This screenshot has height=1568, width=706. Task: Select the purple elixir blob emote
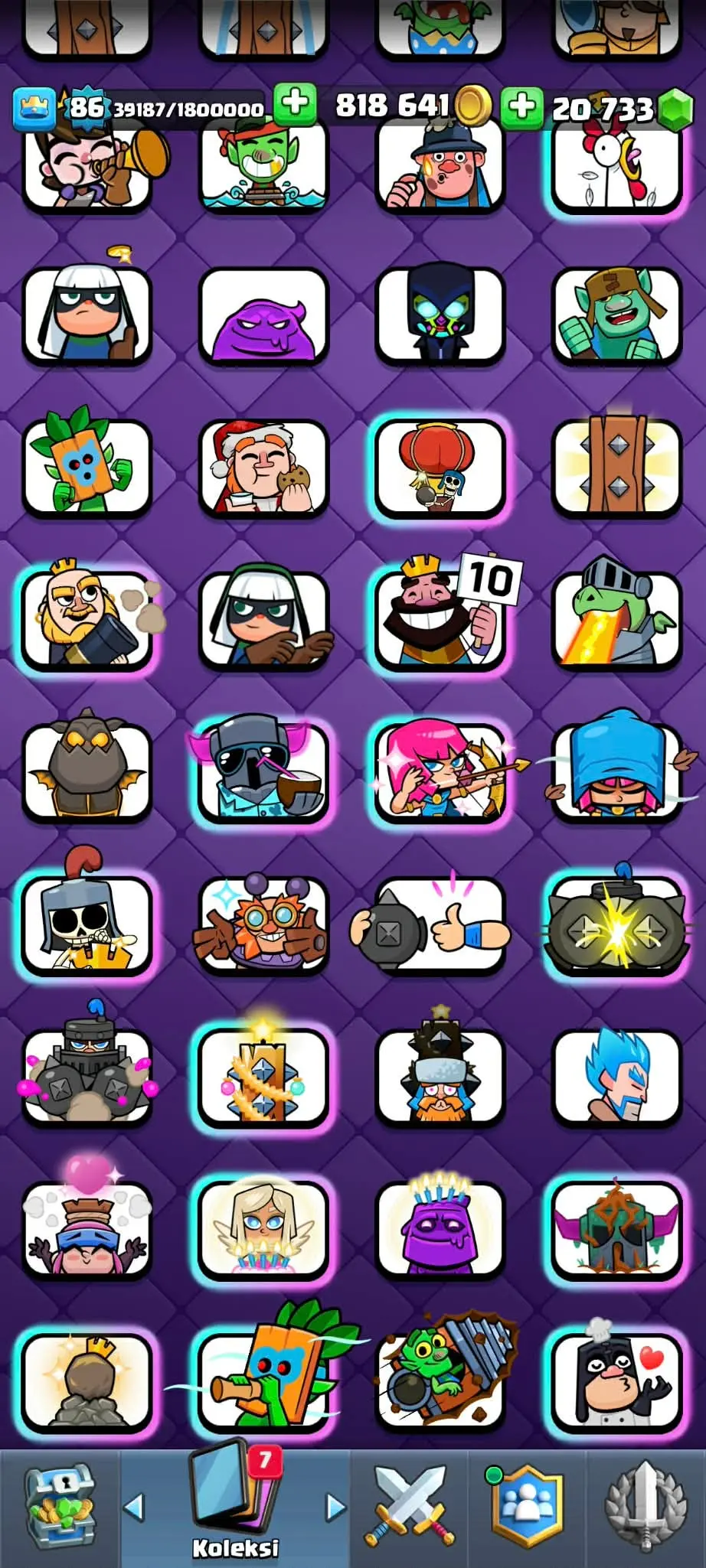click(x=263, y=315)
